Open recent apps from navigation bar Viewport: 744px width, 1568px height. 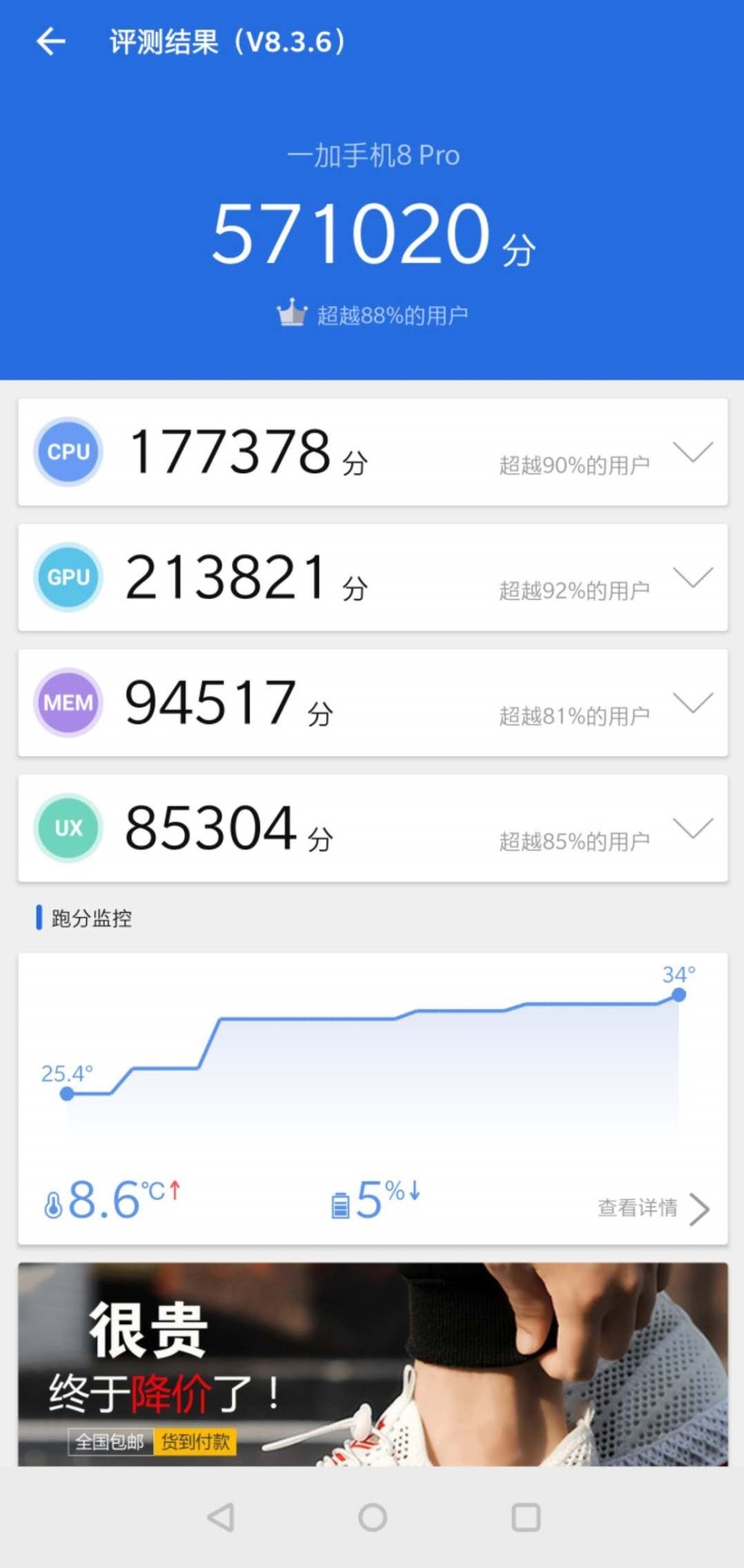click(526, 1517)
